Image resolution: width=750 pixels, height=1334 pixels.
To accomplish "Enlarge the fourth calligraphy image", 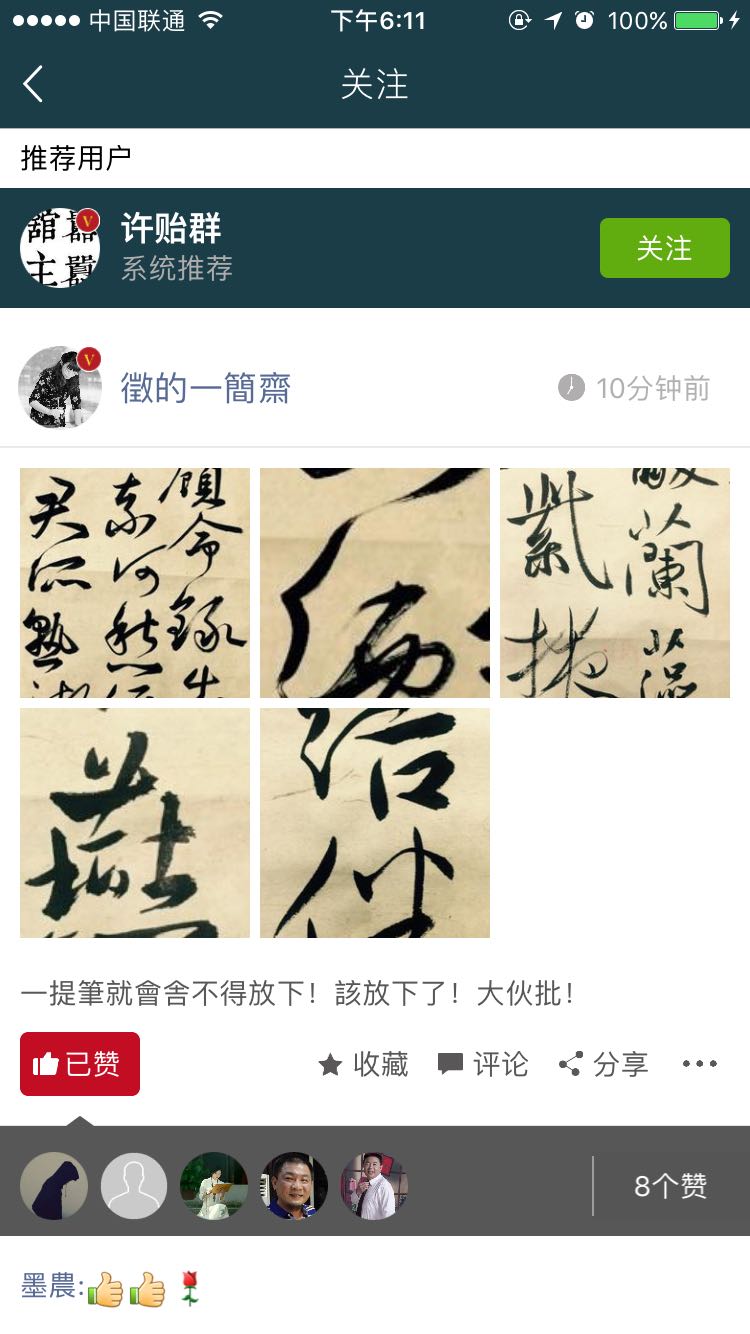I will pyautogui.click(x=135, y=823).
